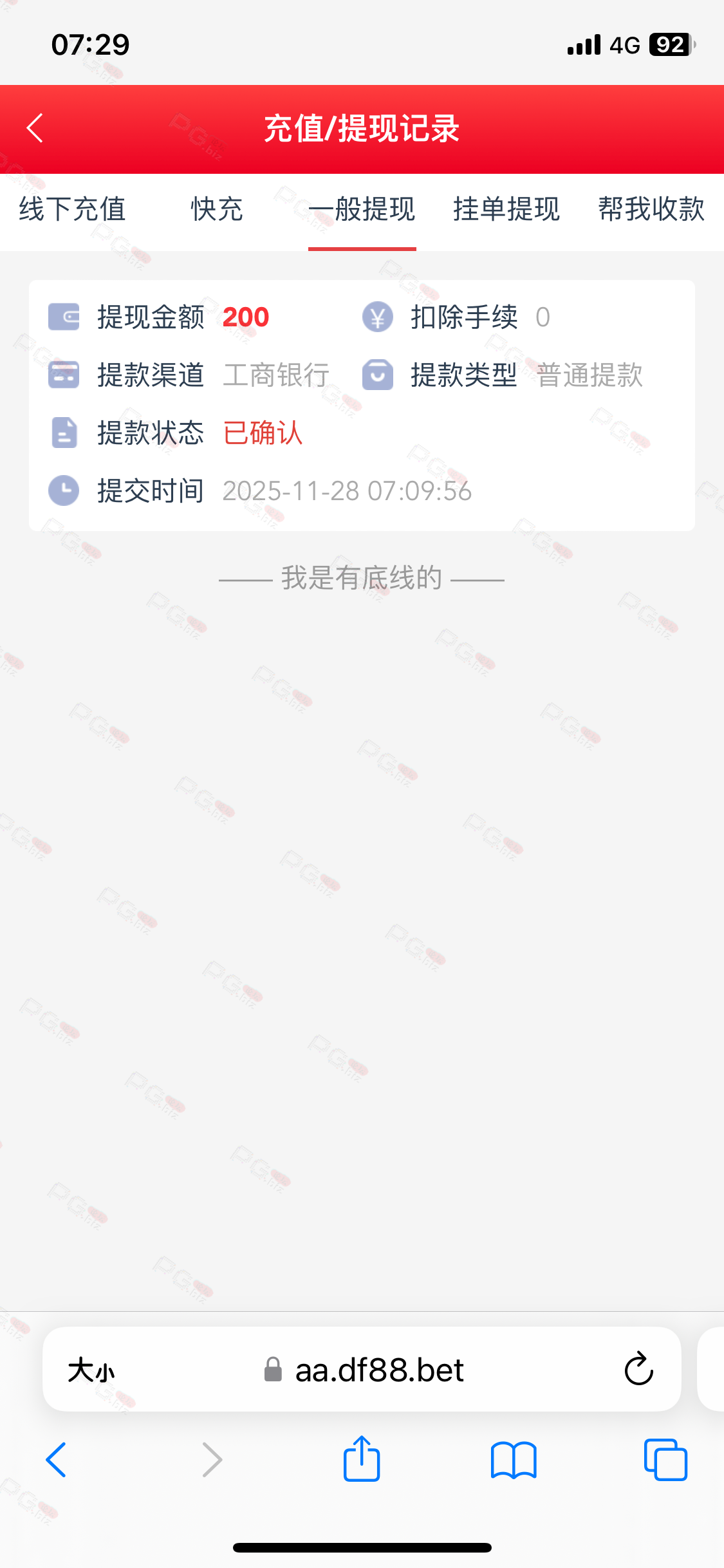The height and width of the screenshot is (1568, 724).
Task: Tap the aa.df88.bet address bar
Action: [x=379, y=1370]
